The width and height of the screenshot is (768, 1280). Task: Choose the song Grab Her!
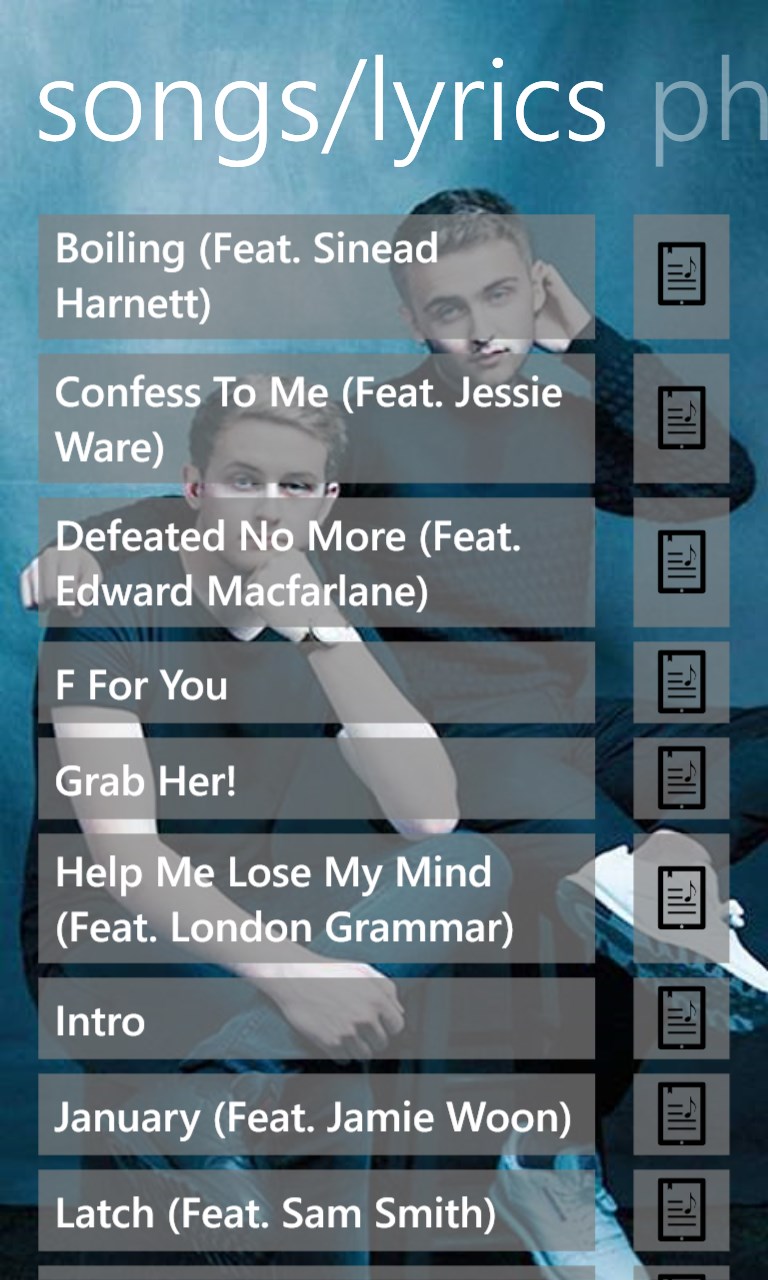pos(316,780)
